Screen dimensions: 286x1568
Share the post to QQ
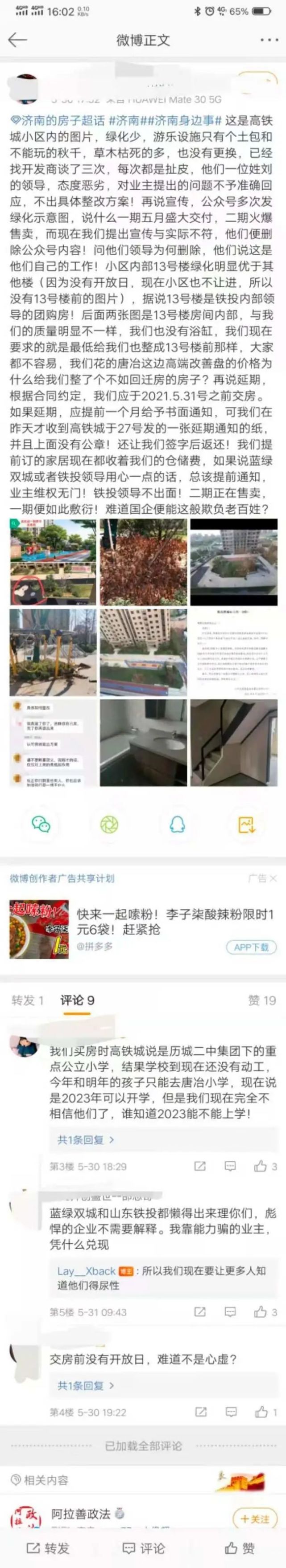click(177, 824)
